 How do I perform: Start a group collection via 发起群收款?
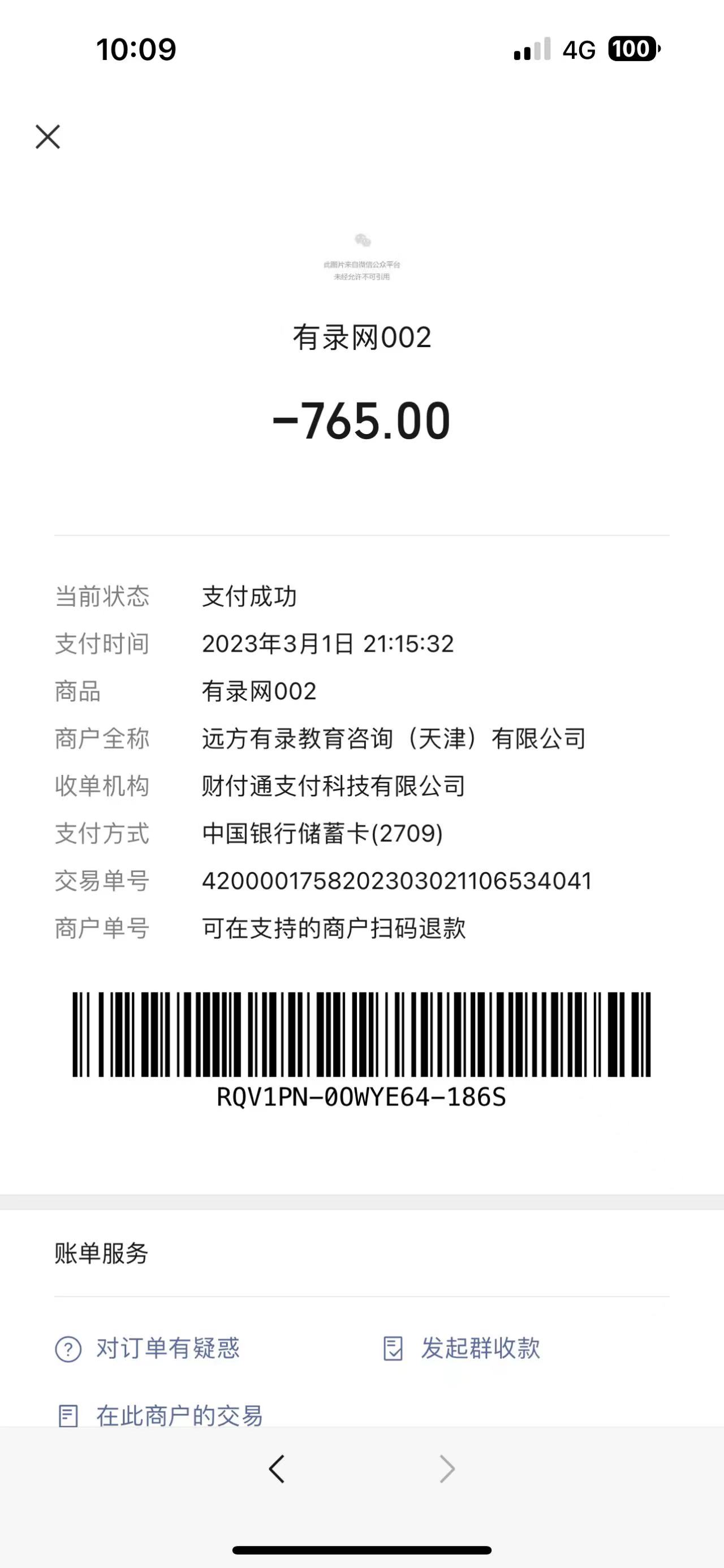462,1348
